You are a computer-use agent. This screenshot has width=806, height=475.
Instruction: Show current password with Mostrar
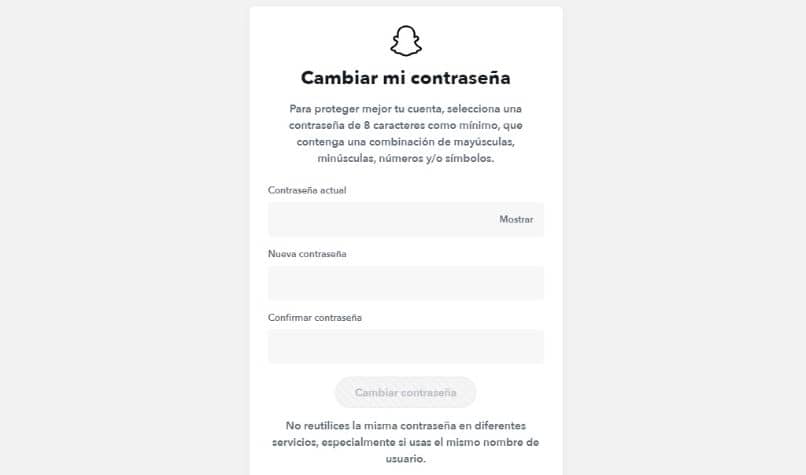516,220
